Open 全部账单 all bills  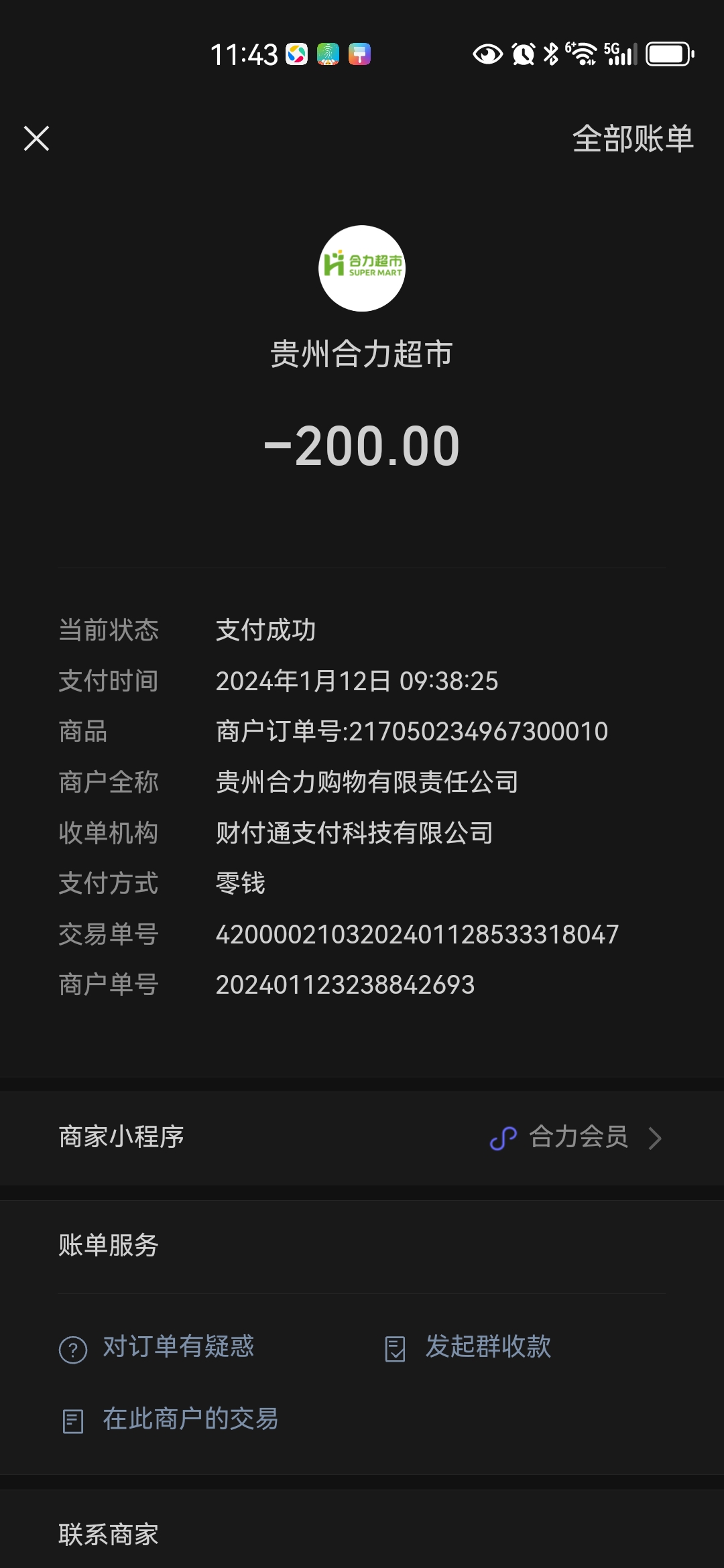tap(632, 139)
